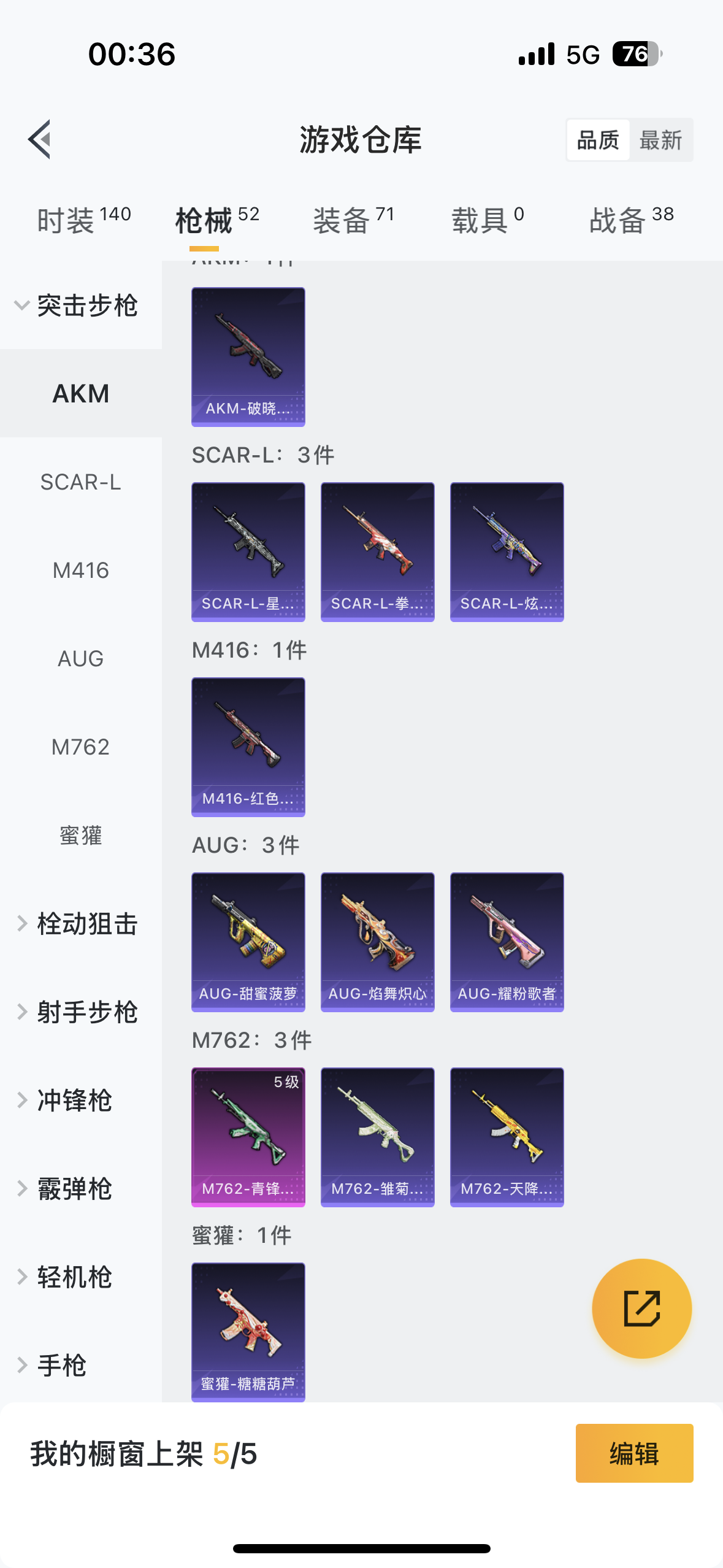Open the AUG-耀粉歌者 skin card

[x=507, y=942]
